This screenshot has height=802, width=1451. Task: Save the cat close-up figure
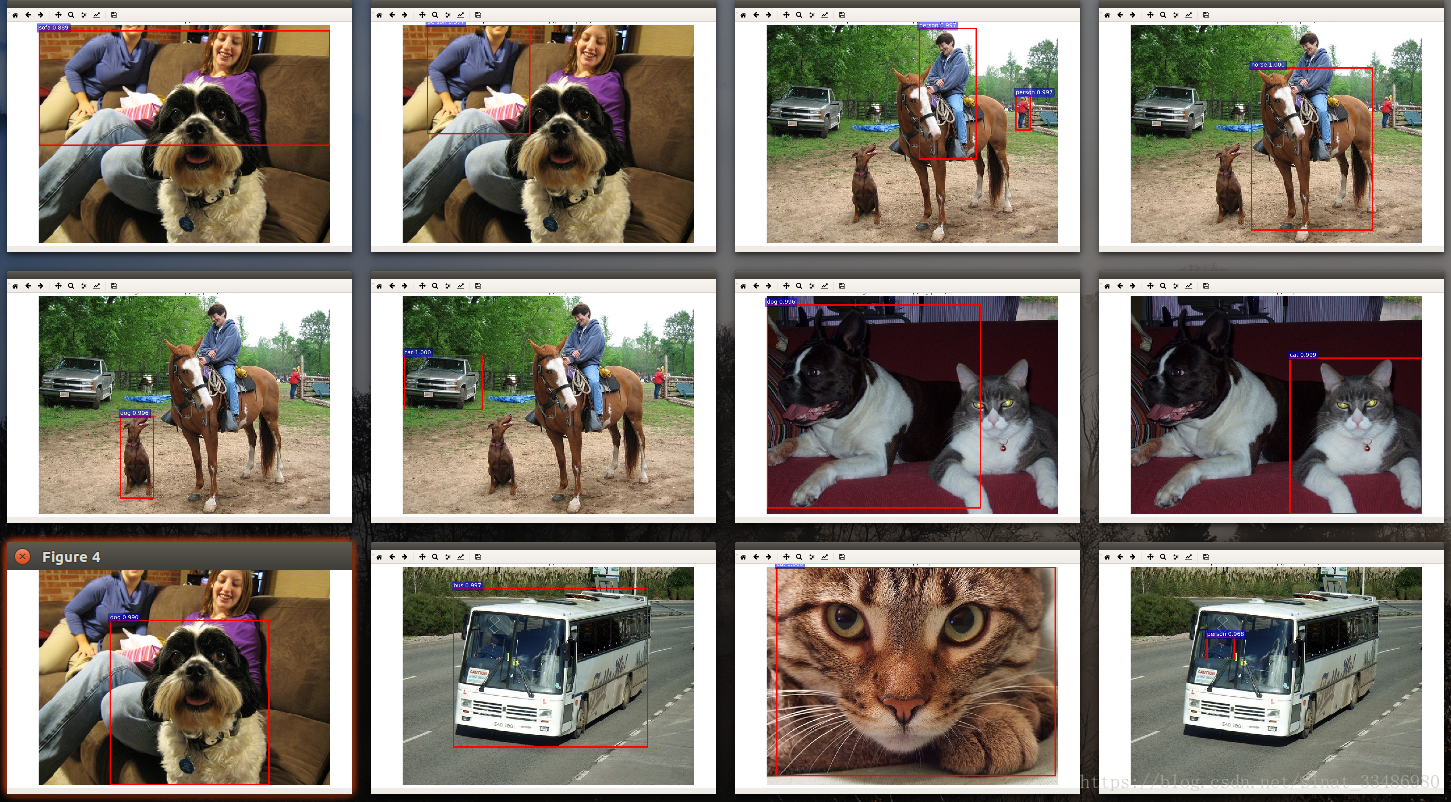click(x=842, y=556)
